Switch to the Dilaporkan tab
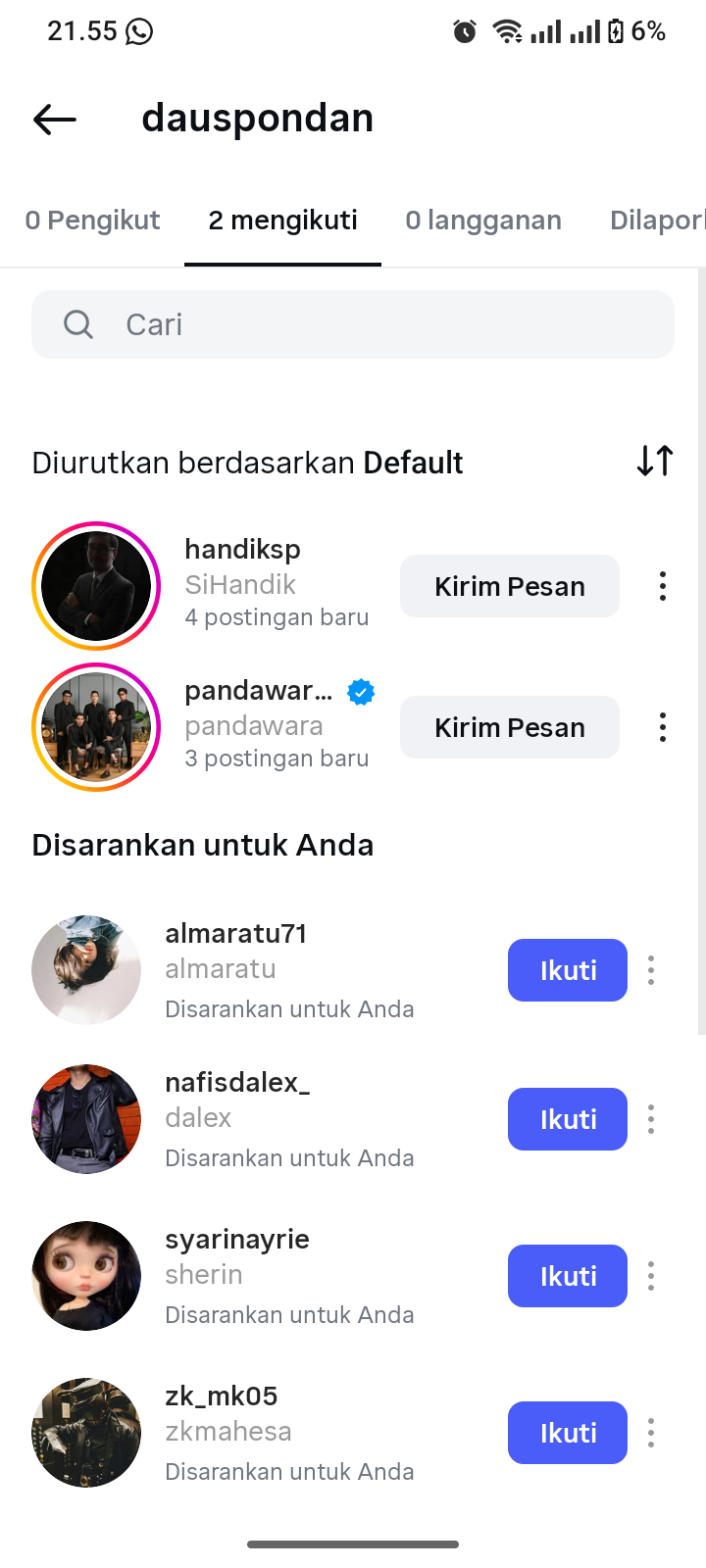The height and width of the screenshot is (1568, 706). [655, 220]
